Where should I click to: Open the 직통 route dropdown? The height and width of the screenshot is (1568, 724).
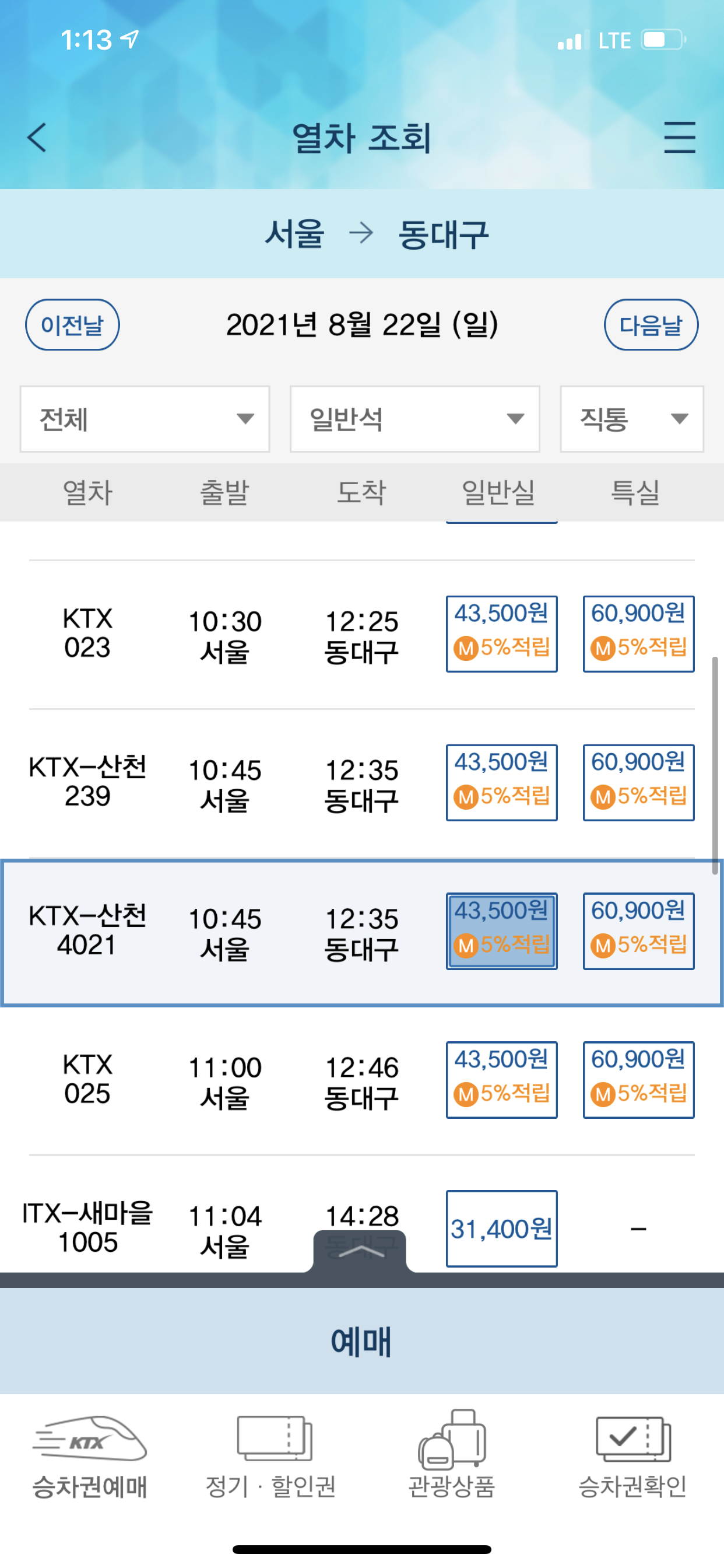[x=632, y=419]
